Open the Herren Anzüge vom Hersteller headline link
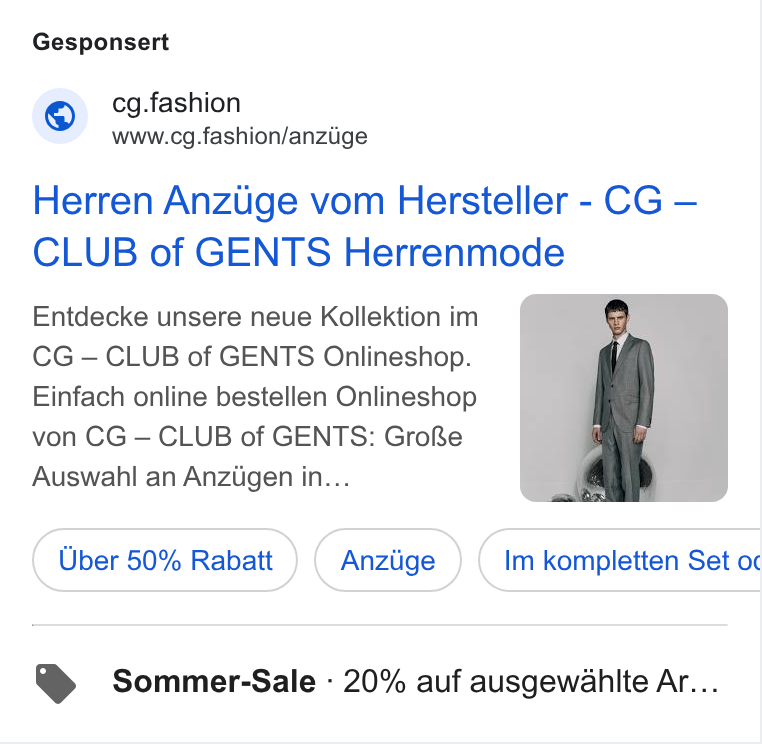Screen dimensions: 762x744 [364, 226]
